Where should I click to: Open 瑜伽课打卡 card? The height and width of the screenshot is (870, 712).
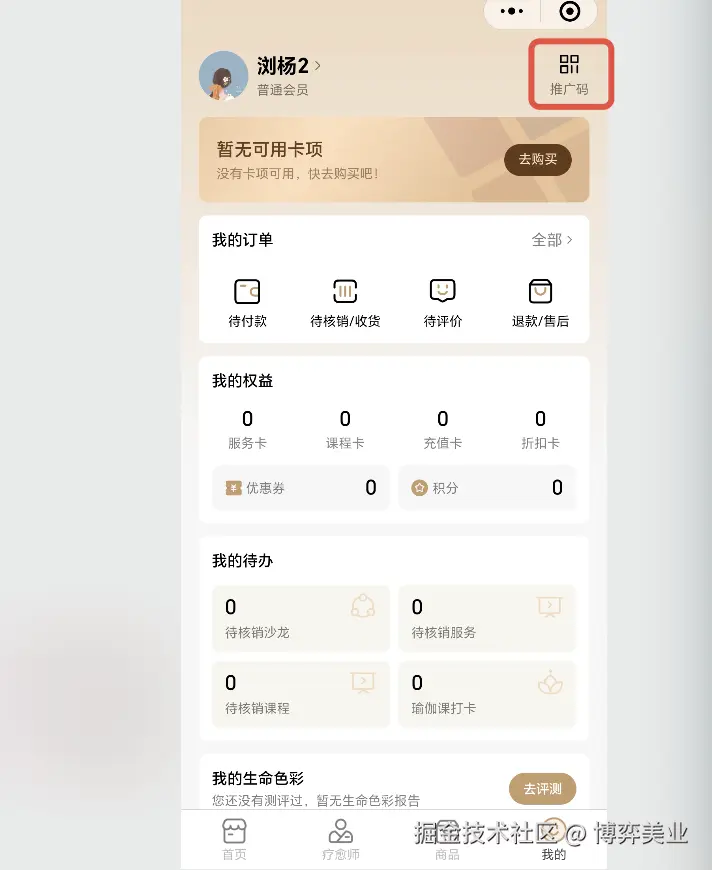coord(487,694)
